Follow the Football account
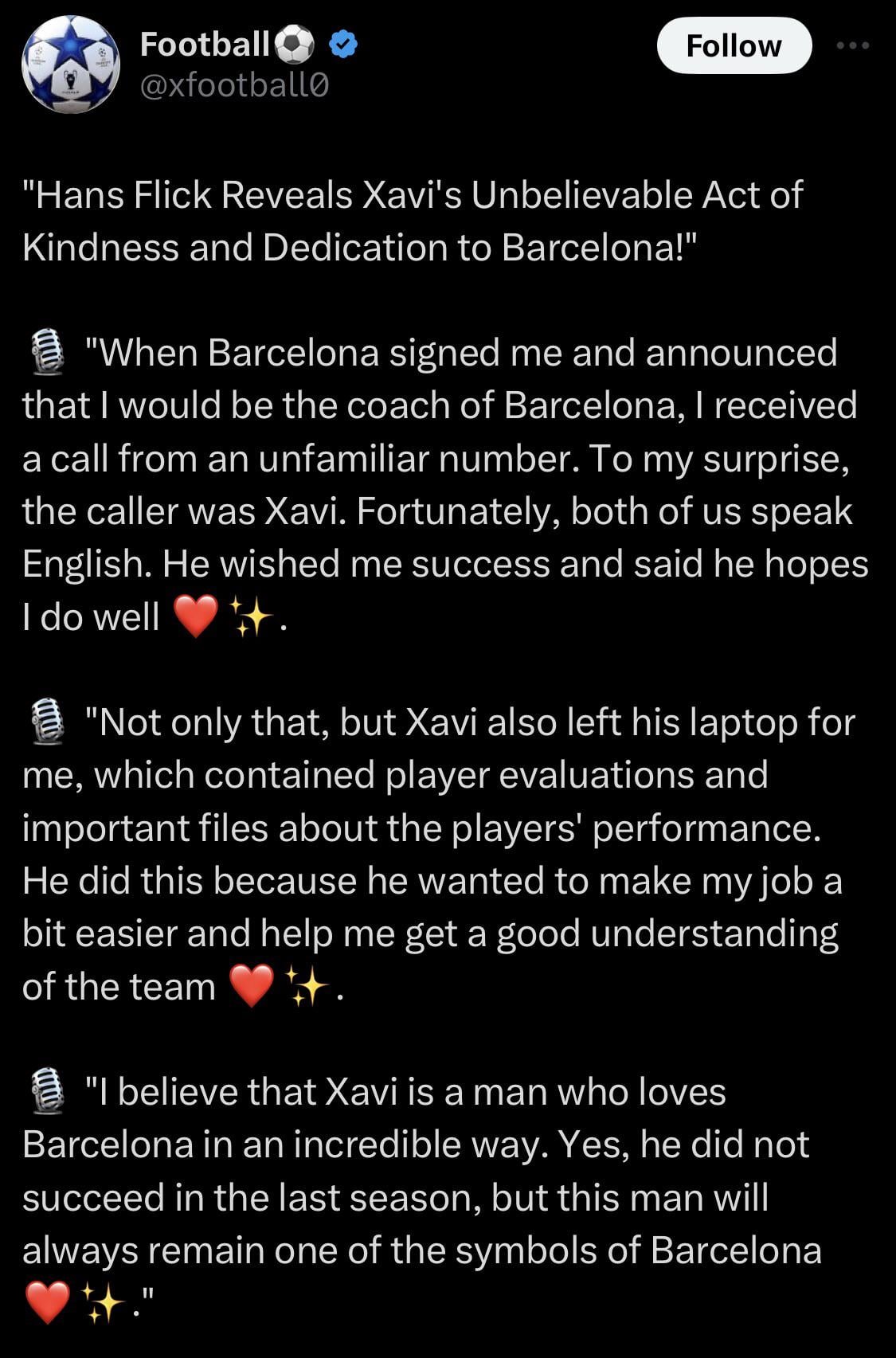This screenshot has width=896, height=1358. (x=734, y=45)
